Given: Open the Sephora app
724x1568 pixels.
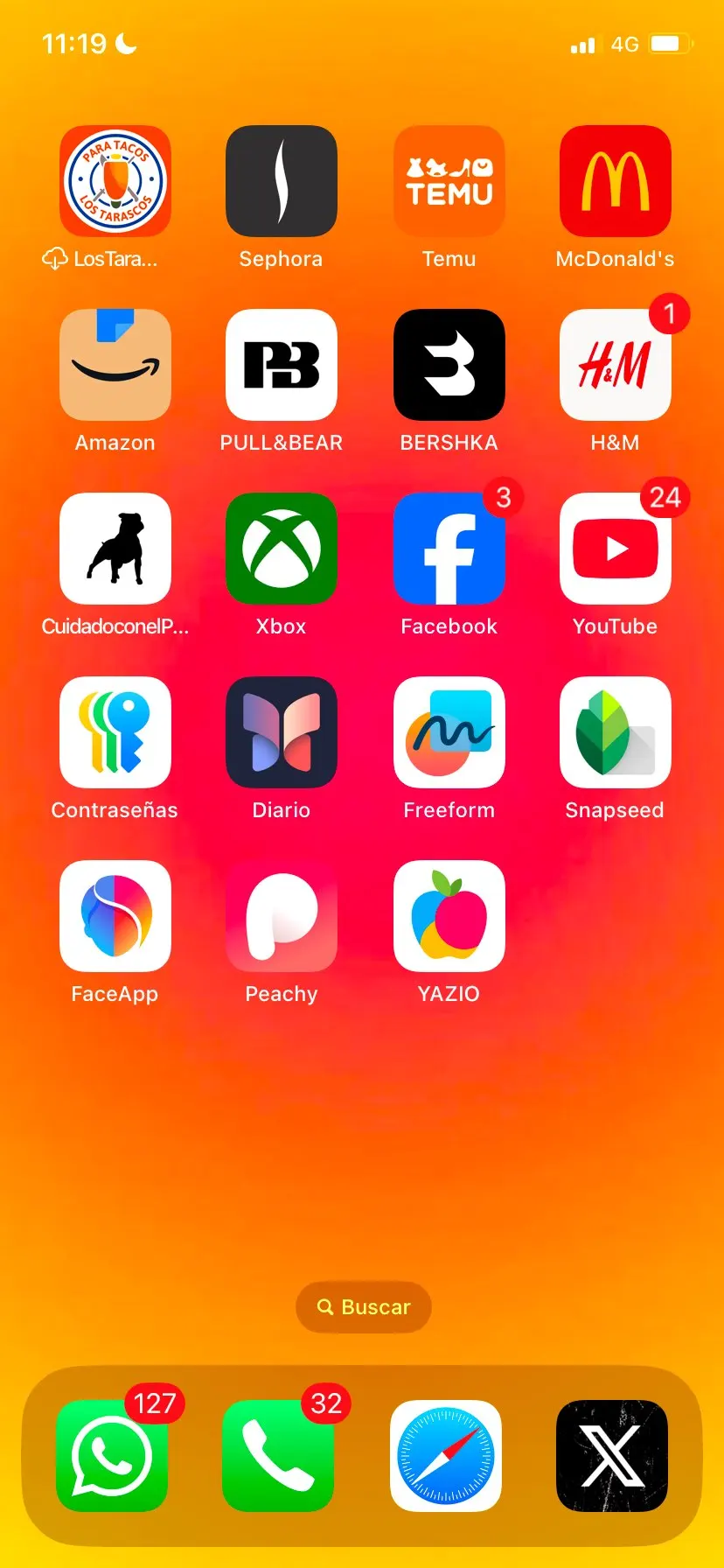Looking at the screenshot, I should (x=282, y=181).
